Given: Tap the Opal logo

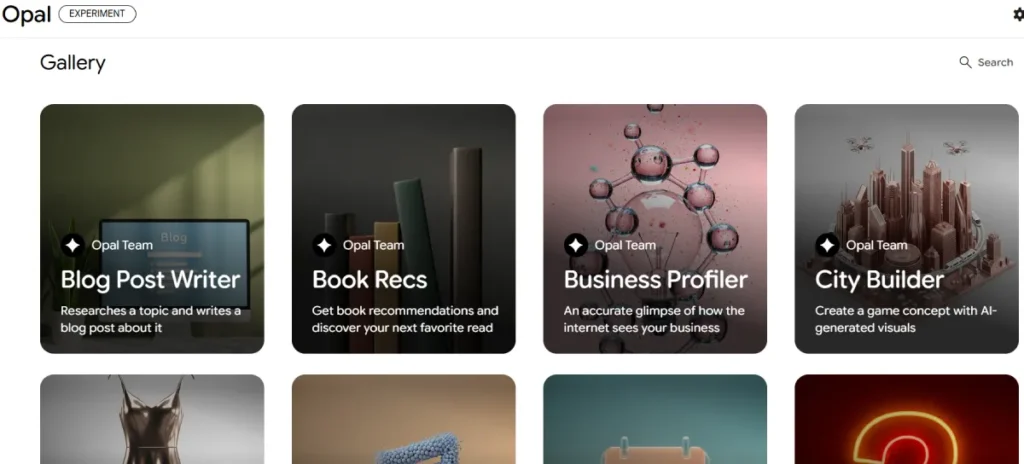Looking at the screenshot, I should (x=26, y=14).
